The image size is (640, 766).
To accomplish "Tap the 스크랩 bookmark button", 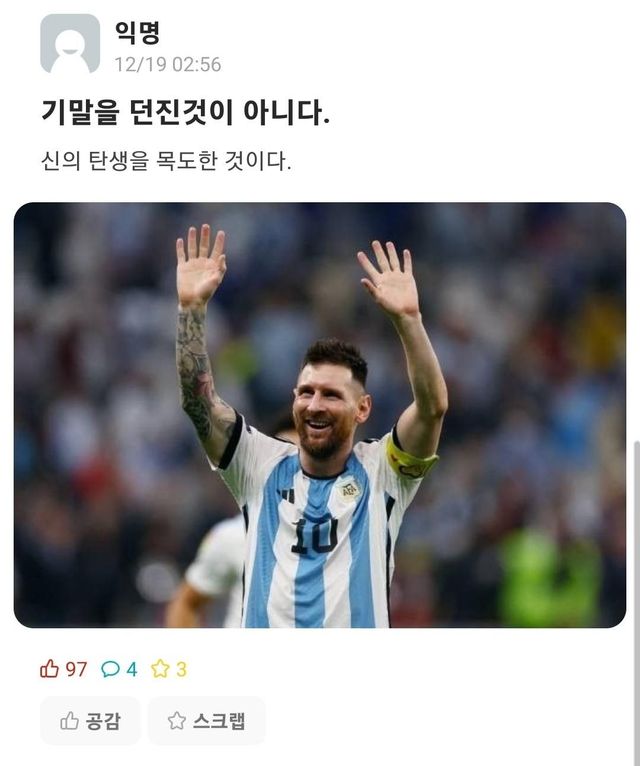I will (x=207, y=721).
